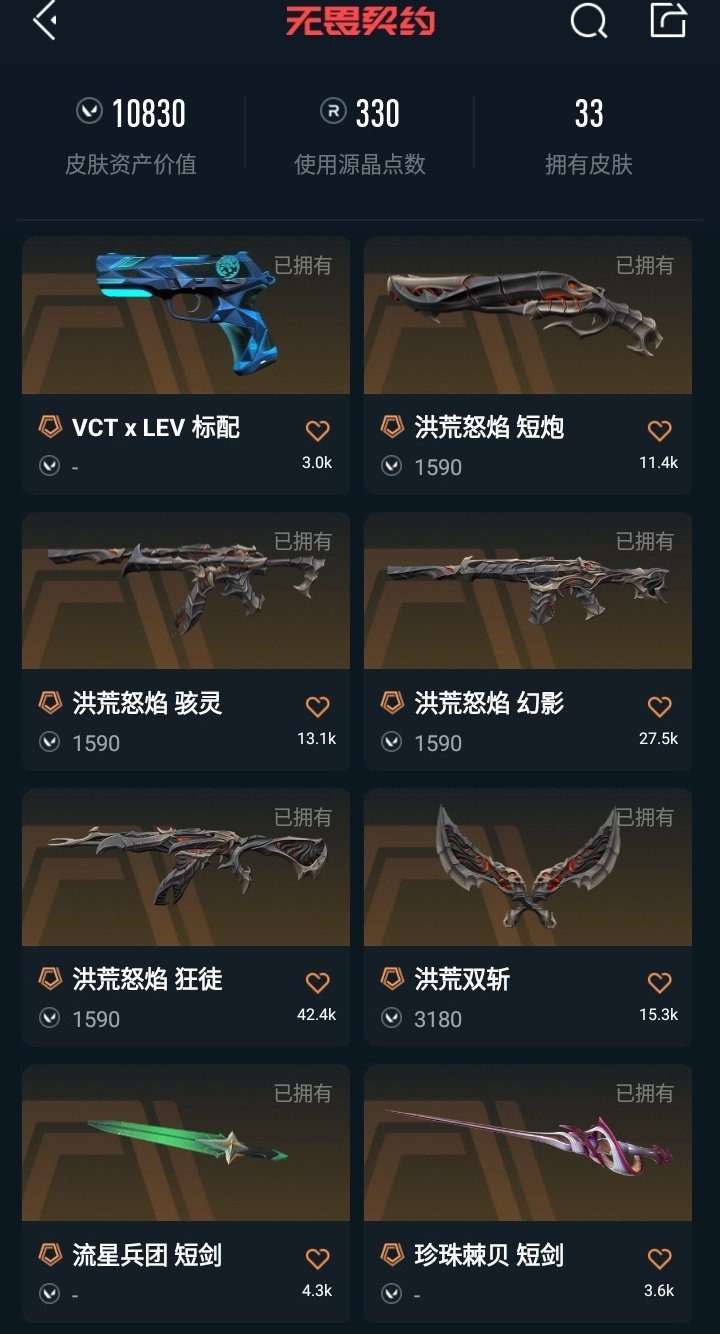720x1334 pixels.
Task: Click the tier badge icon beside 流星兵团 短剑
Action: pos(49,1256)
